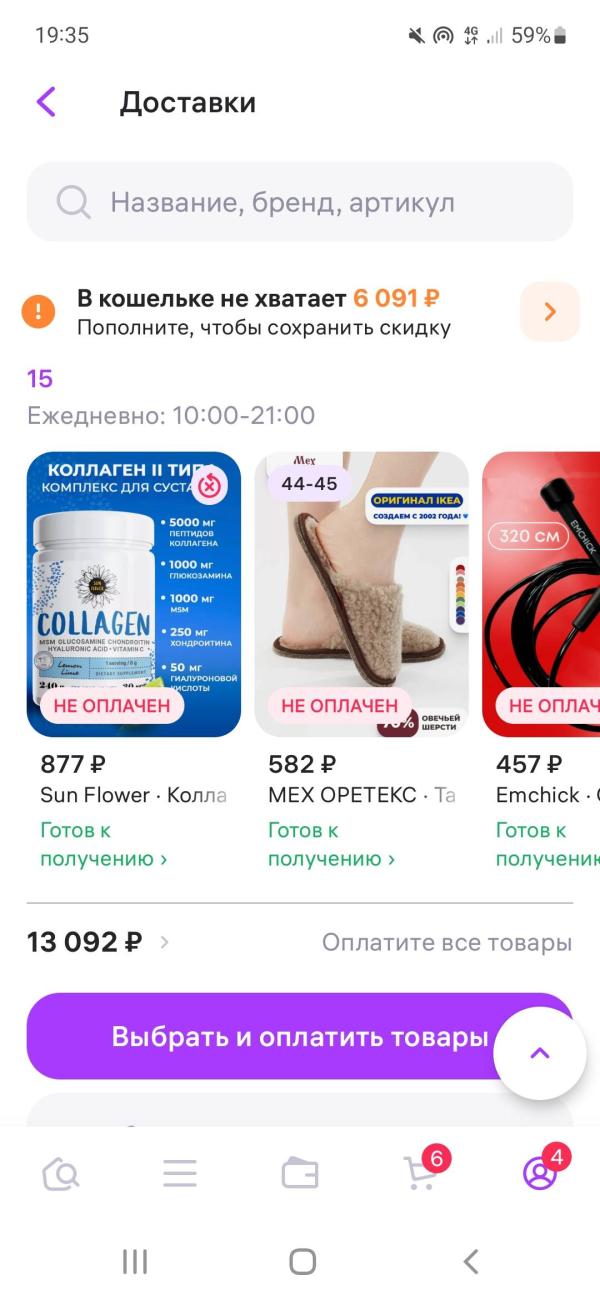Go back from the Доставки screen
This screenshot has width=600, height=1299.
pyautogui.click(x=46, y=102)
